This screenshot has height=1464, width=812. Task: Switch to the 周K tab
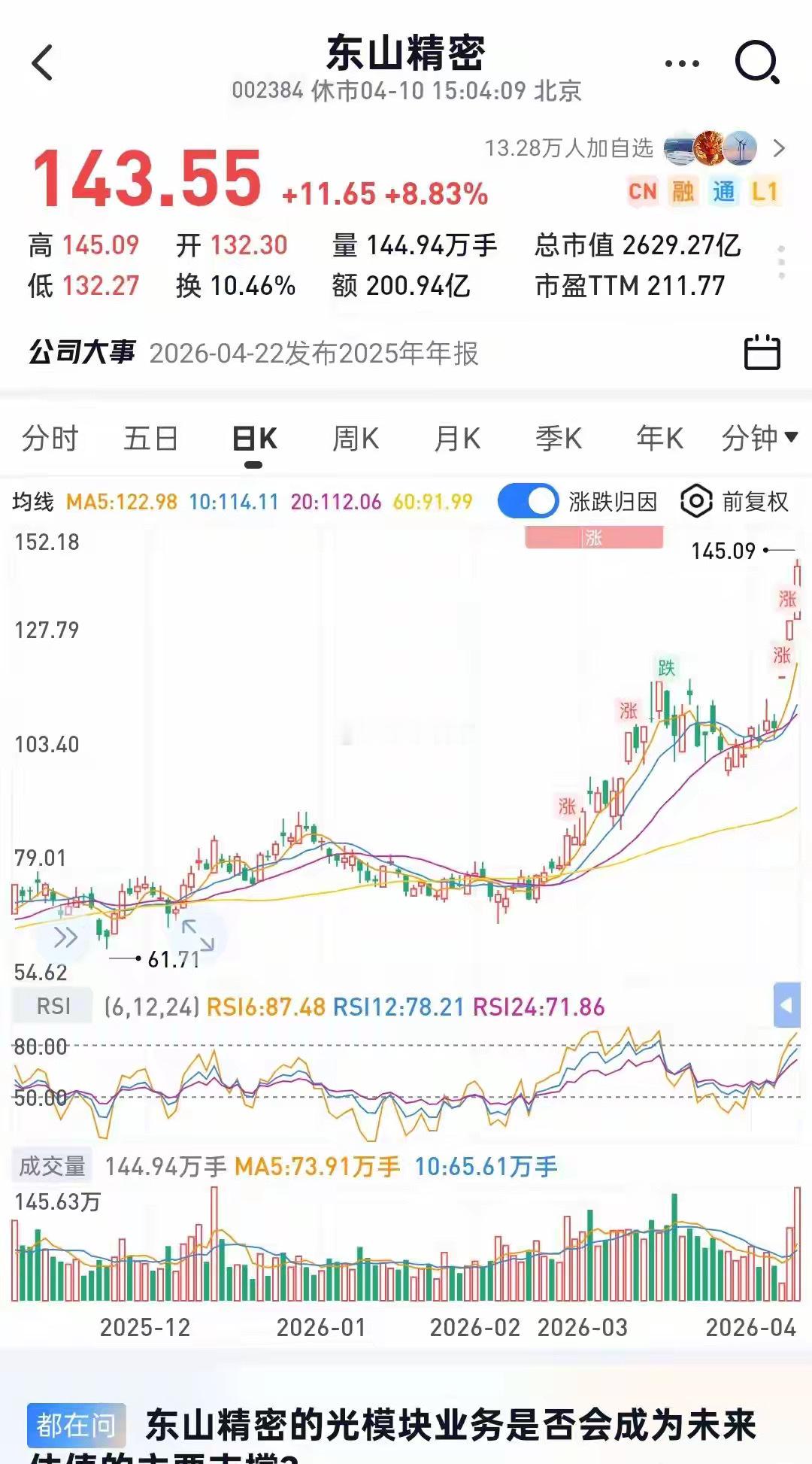coord(357,438)
